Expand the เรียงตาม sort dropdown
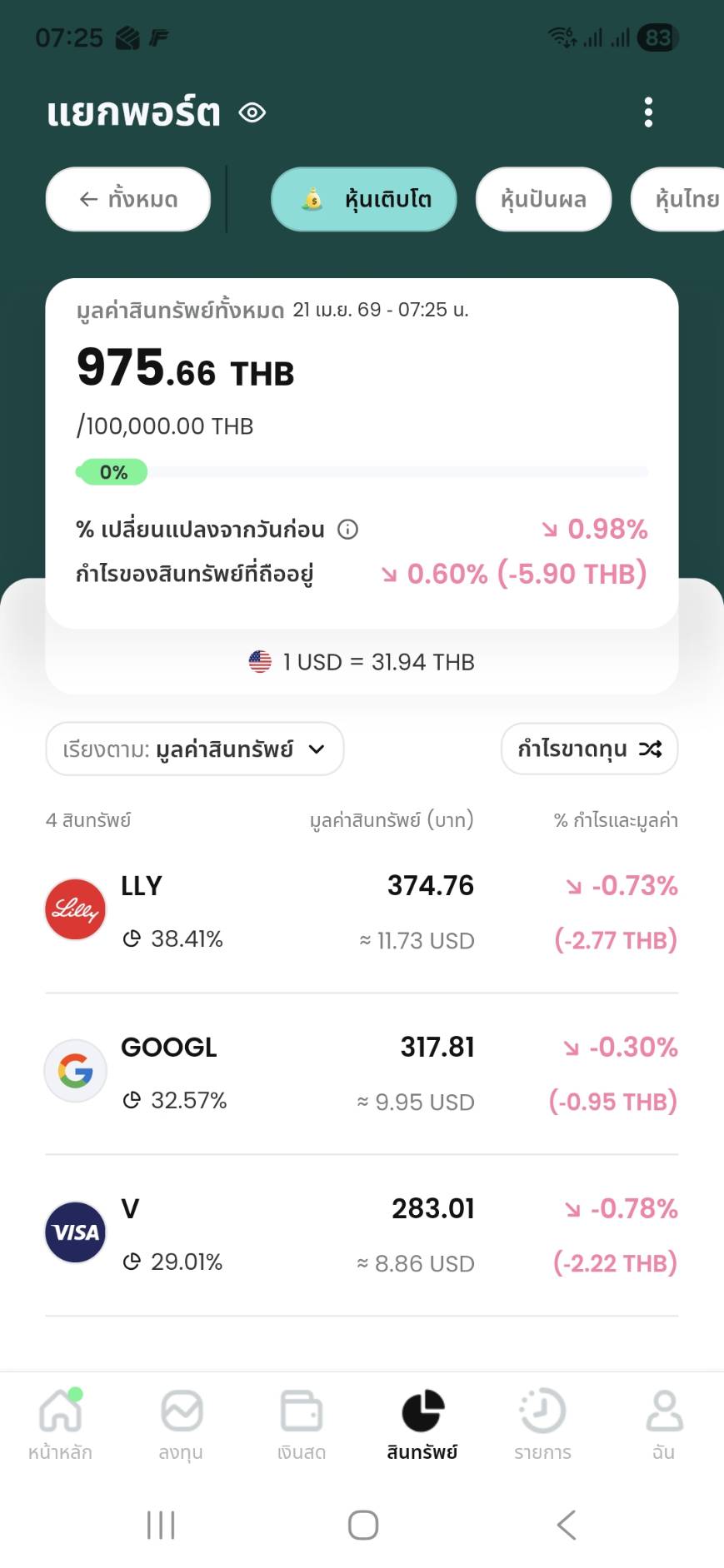Viewport: 724px width, 1568px height. point(194,749)
